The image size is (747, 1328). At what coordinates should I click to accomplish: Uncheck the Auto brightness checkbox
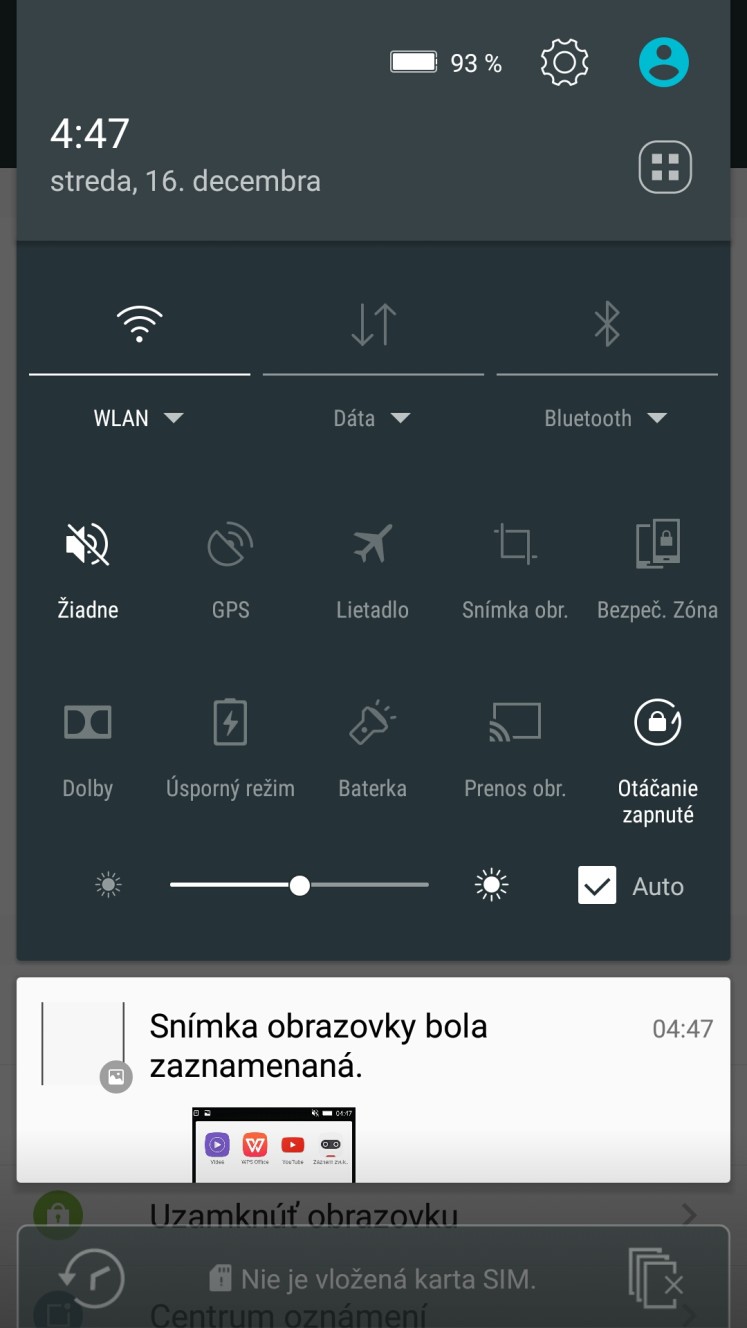click(597, 885)
